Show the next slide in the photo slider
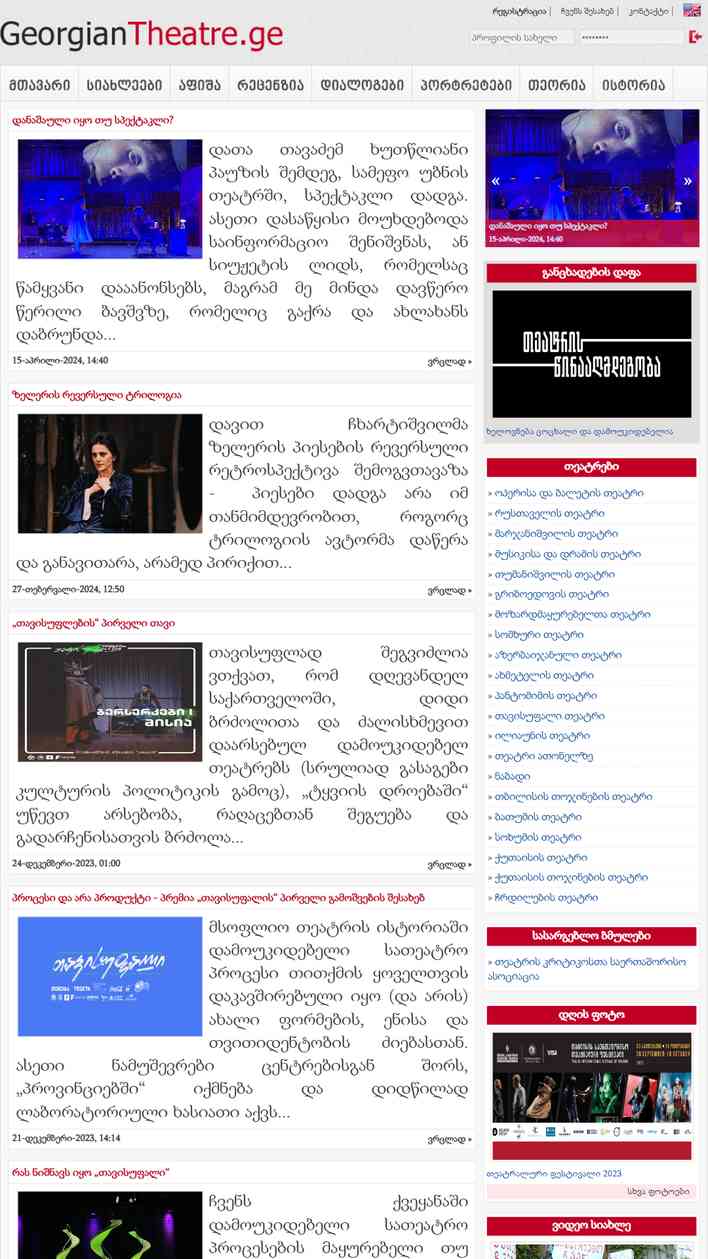The image size is (708, 1259). [x=689, y=182]
